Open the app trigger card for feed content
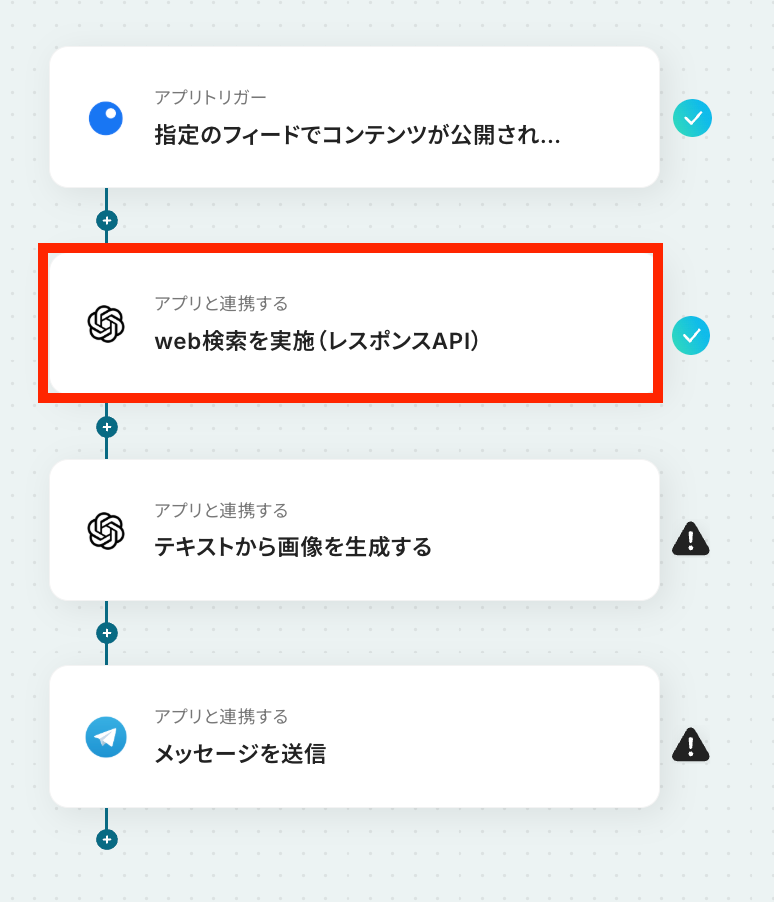Screen dimensions: 774x902 click(354, 118)
